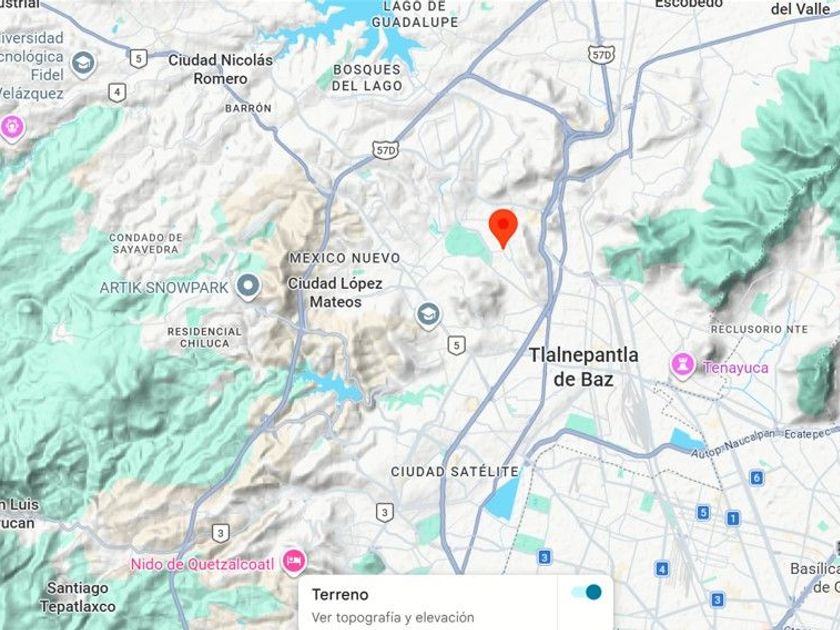Turn off the Terreno terrain toggle
840x630 pixels.
pos(586,592)
